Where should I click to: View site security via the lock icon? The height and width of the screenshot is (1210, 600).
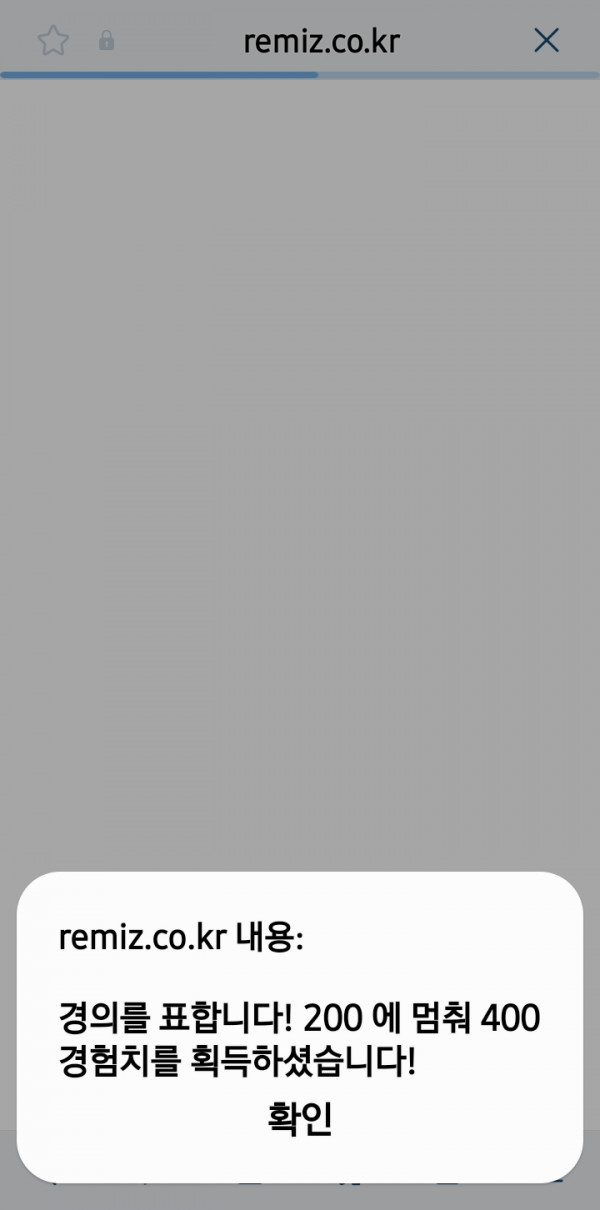tap(106, 41)
